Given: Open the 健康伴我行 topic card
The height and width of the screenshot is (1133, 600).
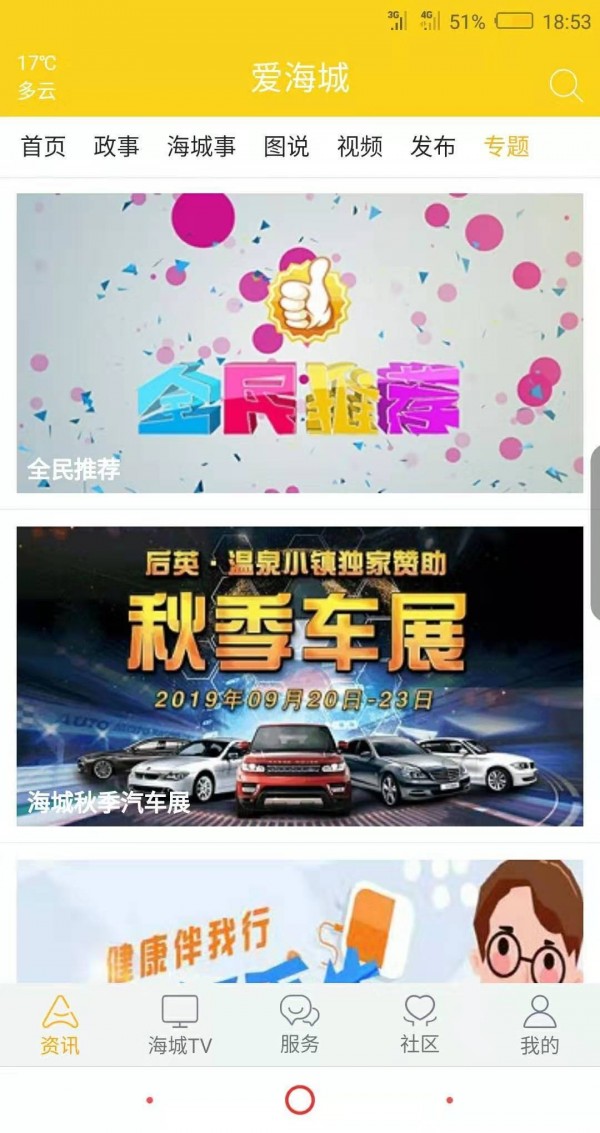Looking at the screenshot, I should pyautogui.click(x=299, y=920).
